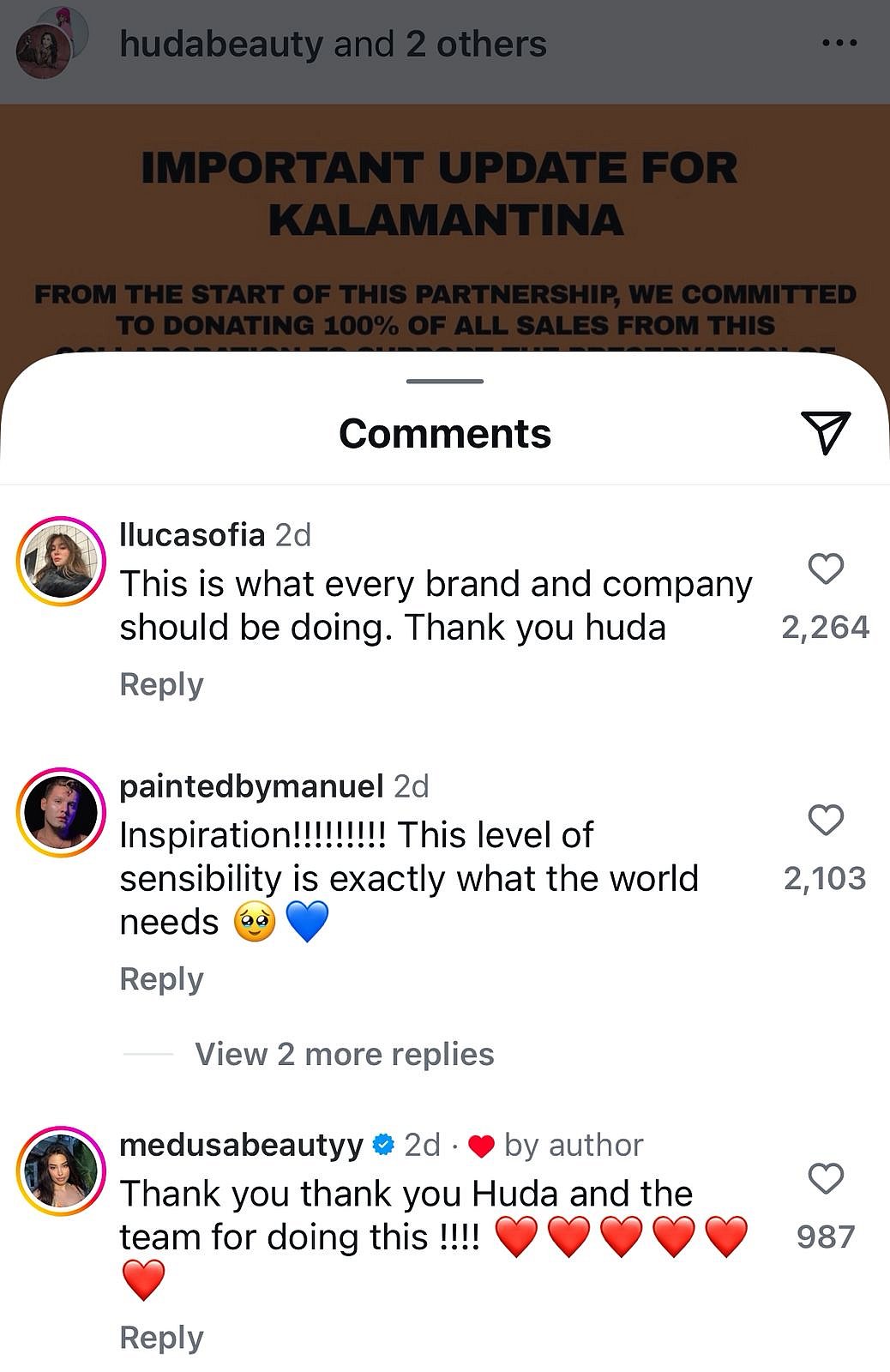Image resolution: width=890 pixels, height=1372 pixels.
Task: Reply to medusabeautyy's comment
Action: click(161, 1335)
